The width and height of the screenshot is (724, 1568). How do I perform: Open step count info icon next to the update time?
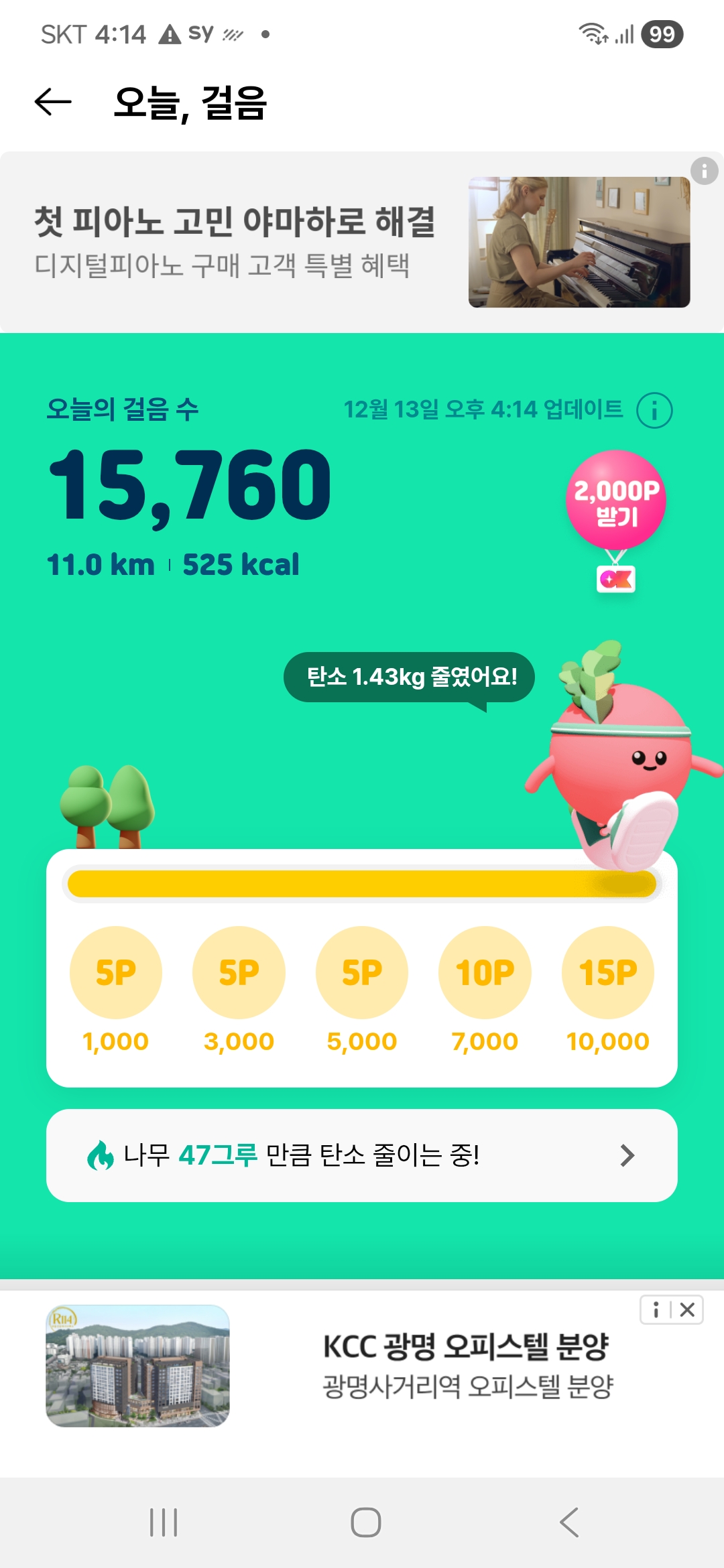pyautogui.click(x=654, y=410)
